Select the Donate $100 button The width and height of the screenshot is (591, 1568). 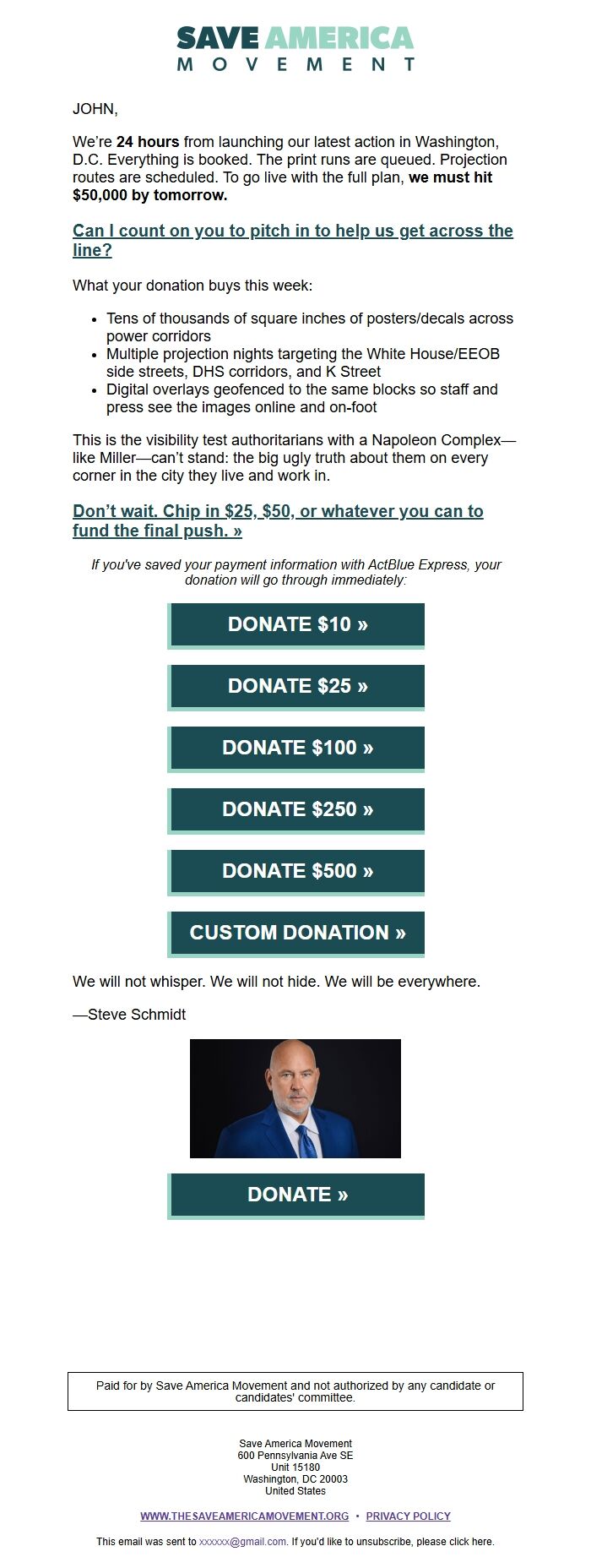click(x=296, y=749)
